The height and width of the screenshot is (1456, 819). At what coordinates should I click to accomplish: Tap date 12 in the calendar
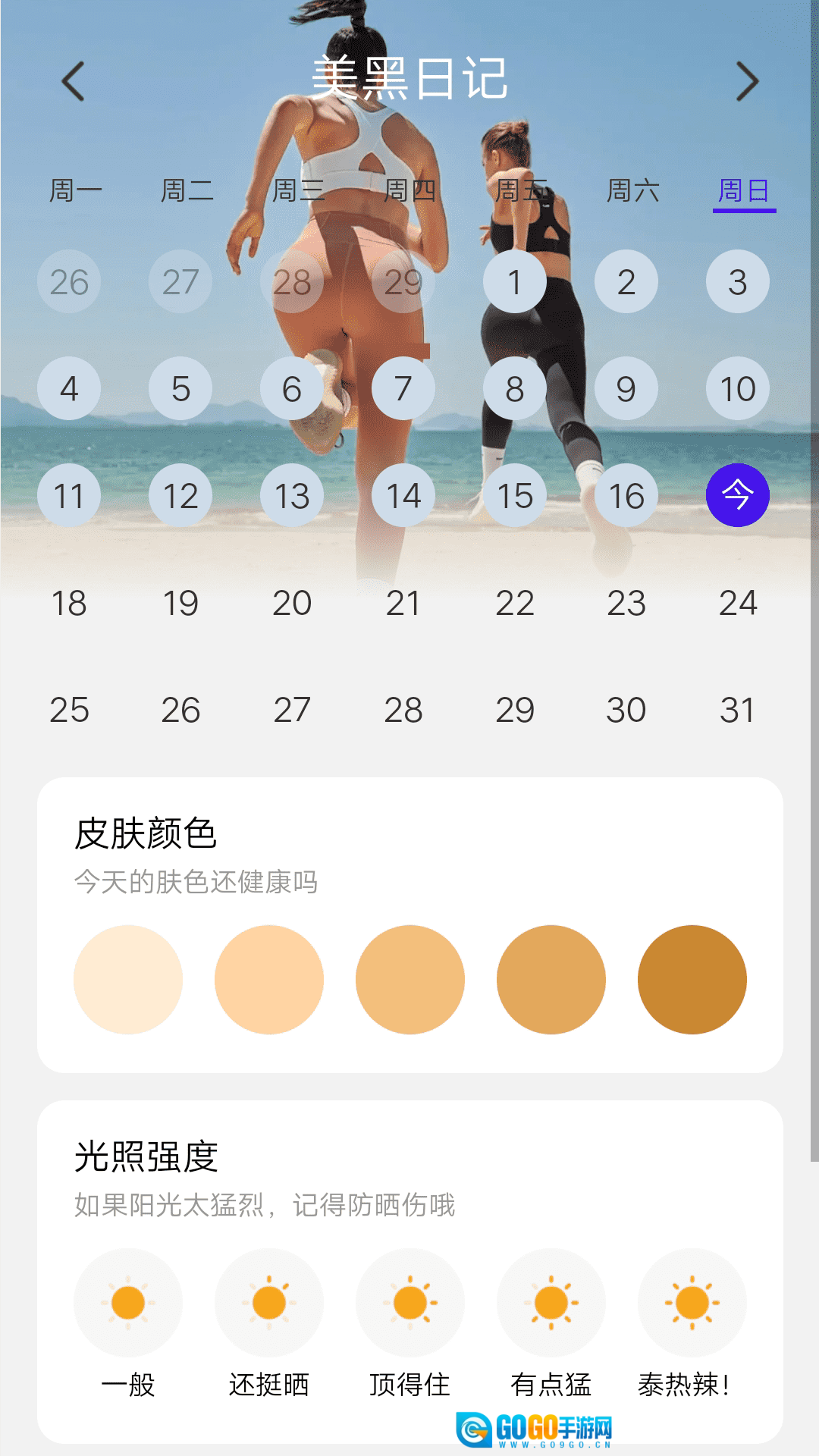180,495
